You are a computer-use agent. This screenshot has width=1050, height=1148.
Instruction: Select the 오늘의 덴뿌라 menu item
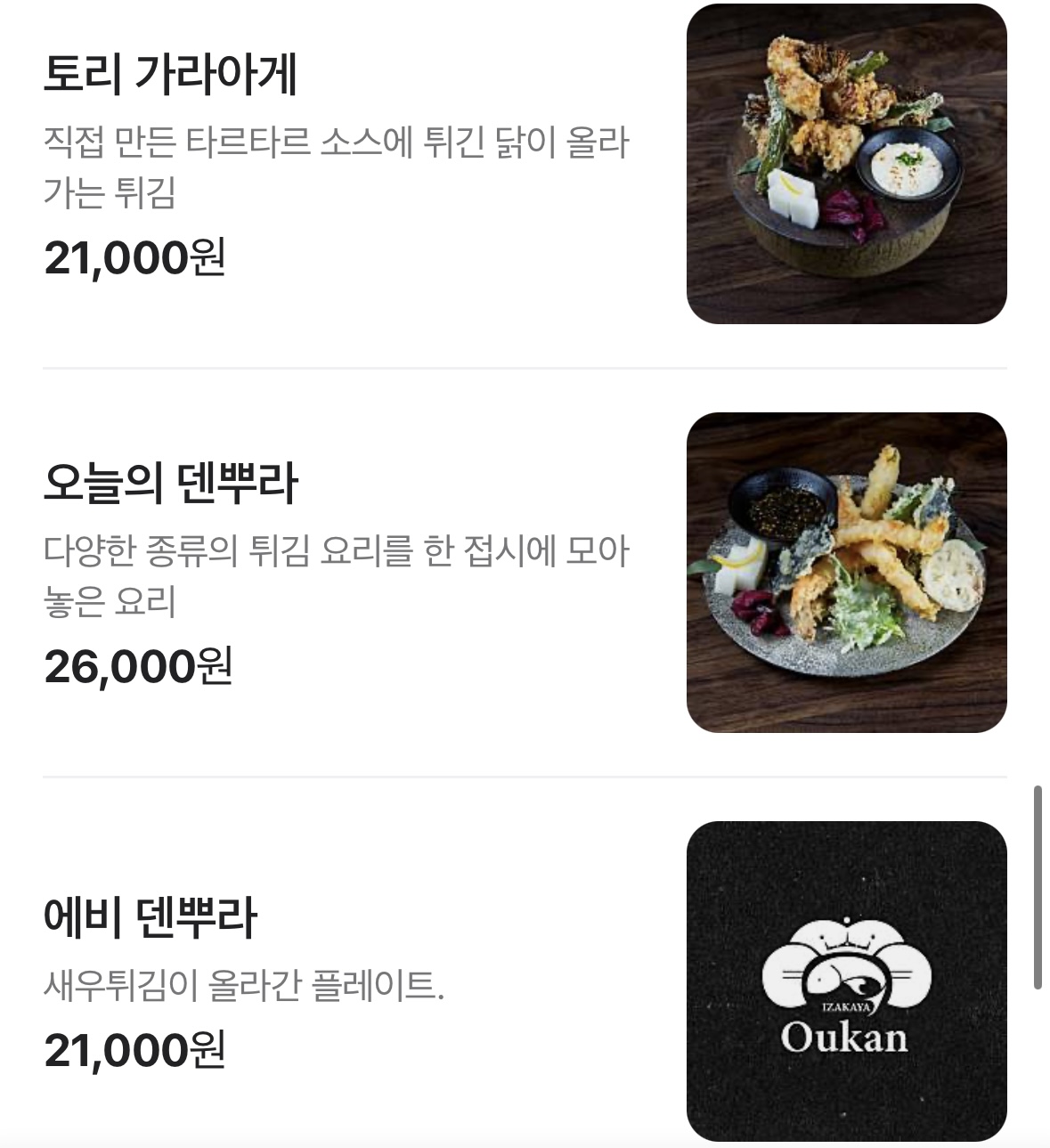click(x=170, y=484)
